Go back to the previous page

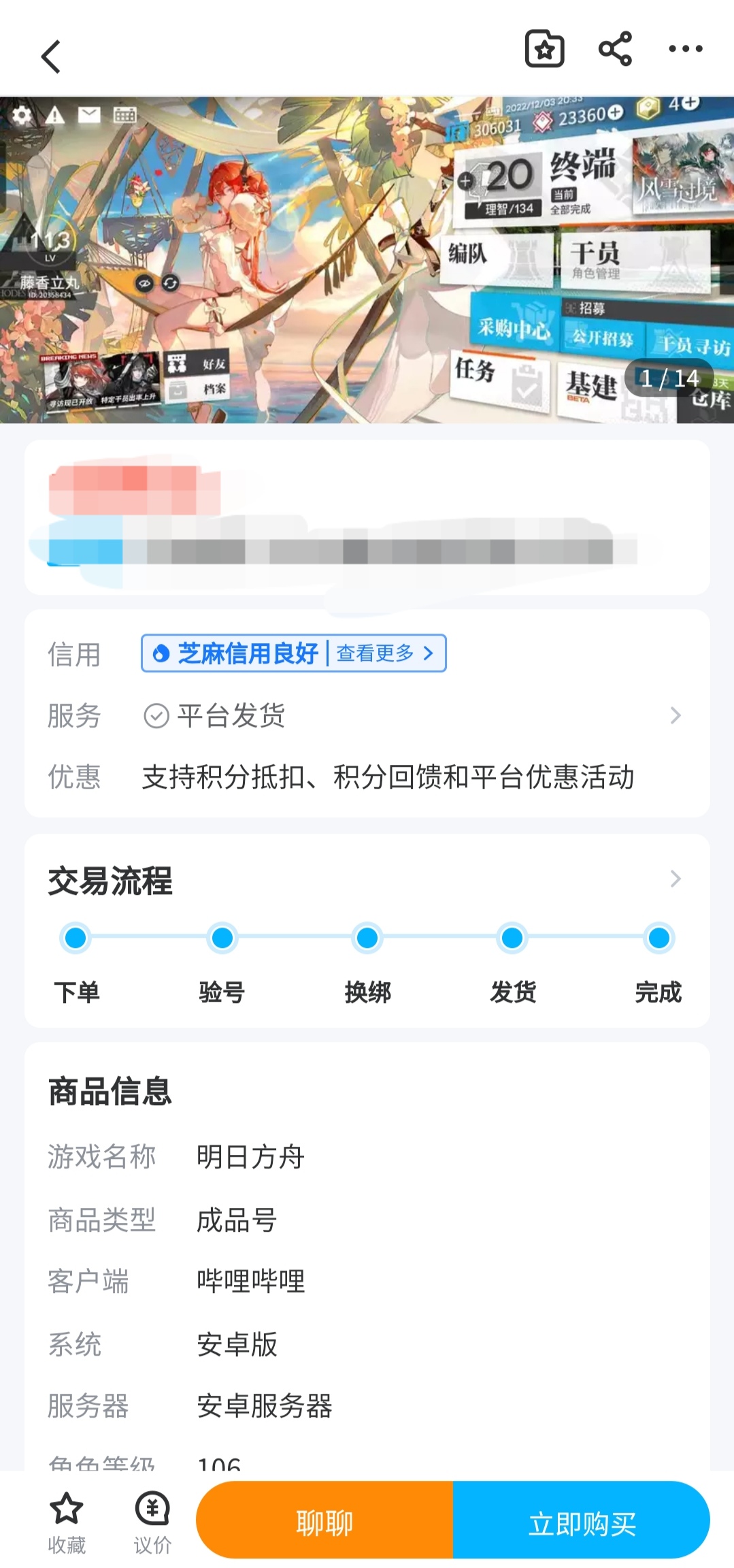(51, 56)
